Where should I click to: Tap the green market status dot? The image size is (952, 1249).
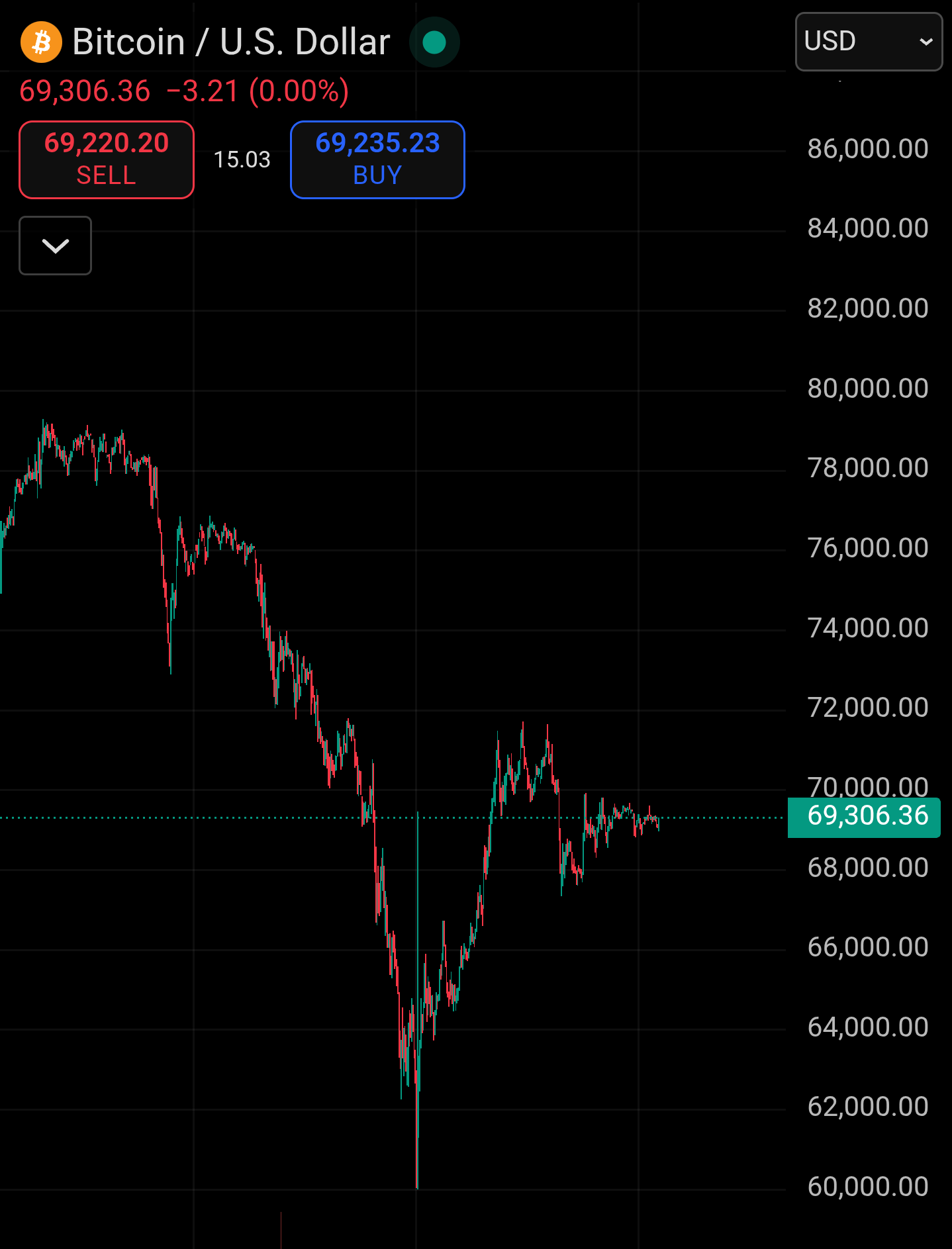[x=434, y=42]
